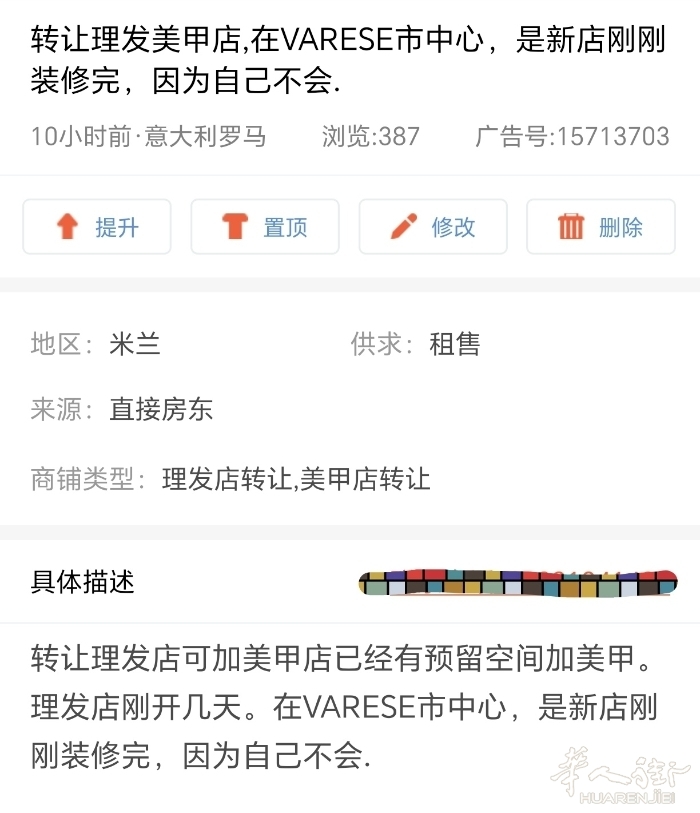Edit the listing via 修改
The width and height of the screenshot is (700, 813).
pyautogui.click(x=433, y=227)
